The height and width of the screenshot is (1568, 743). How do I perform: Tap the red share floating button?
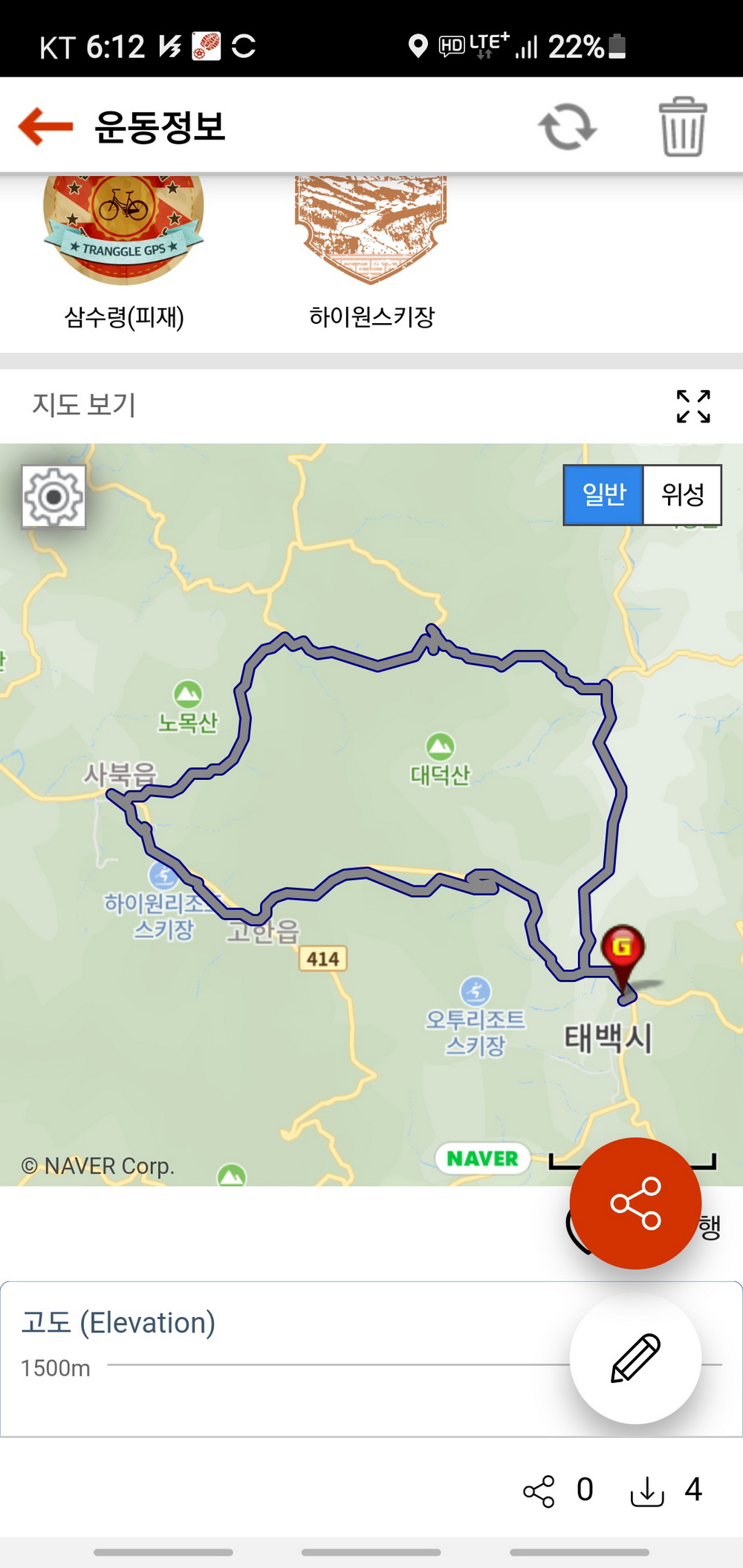pos(635,1203)
